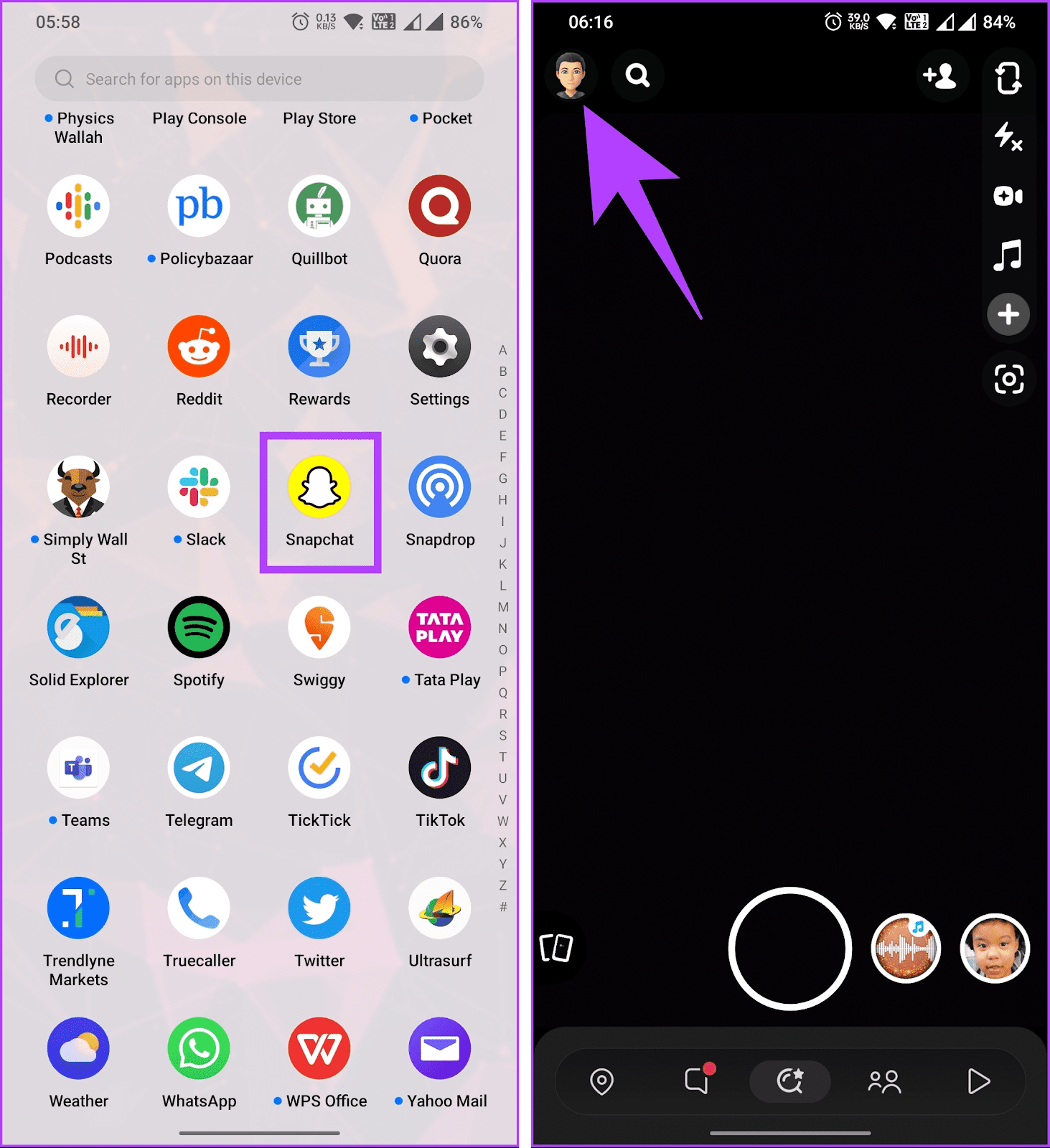Open WhatsApp
The height and width of the screenshot is (1148, 1050).
tap(199, 1049)
